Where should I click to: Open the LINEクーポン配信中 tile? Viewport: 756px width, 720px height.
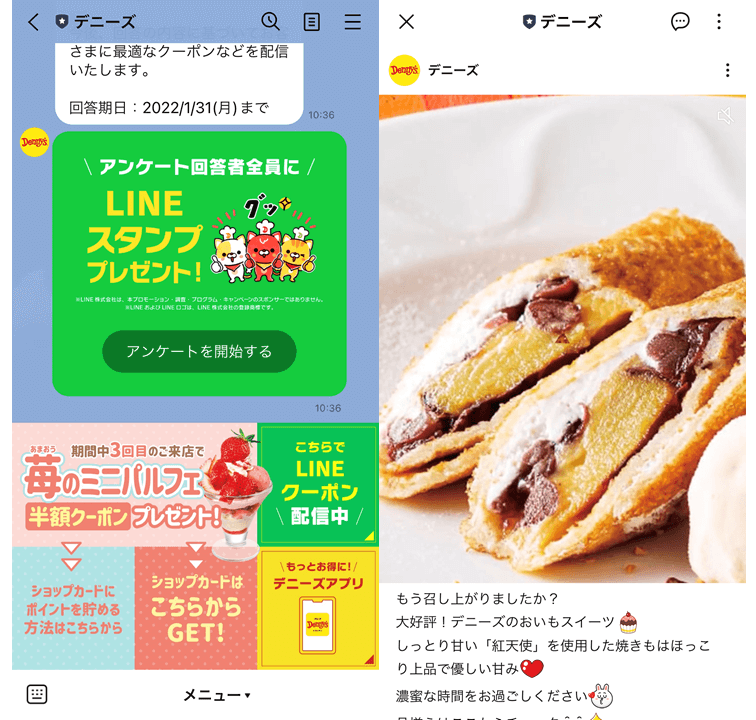click(318, 484)
